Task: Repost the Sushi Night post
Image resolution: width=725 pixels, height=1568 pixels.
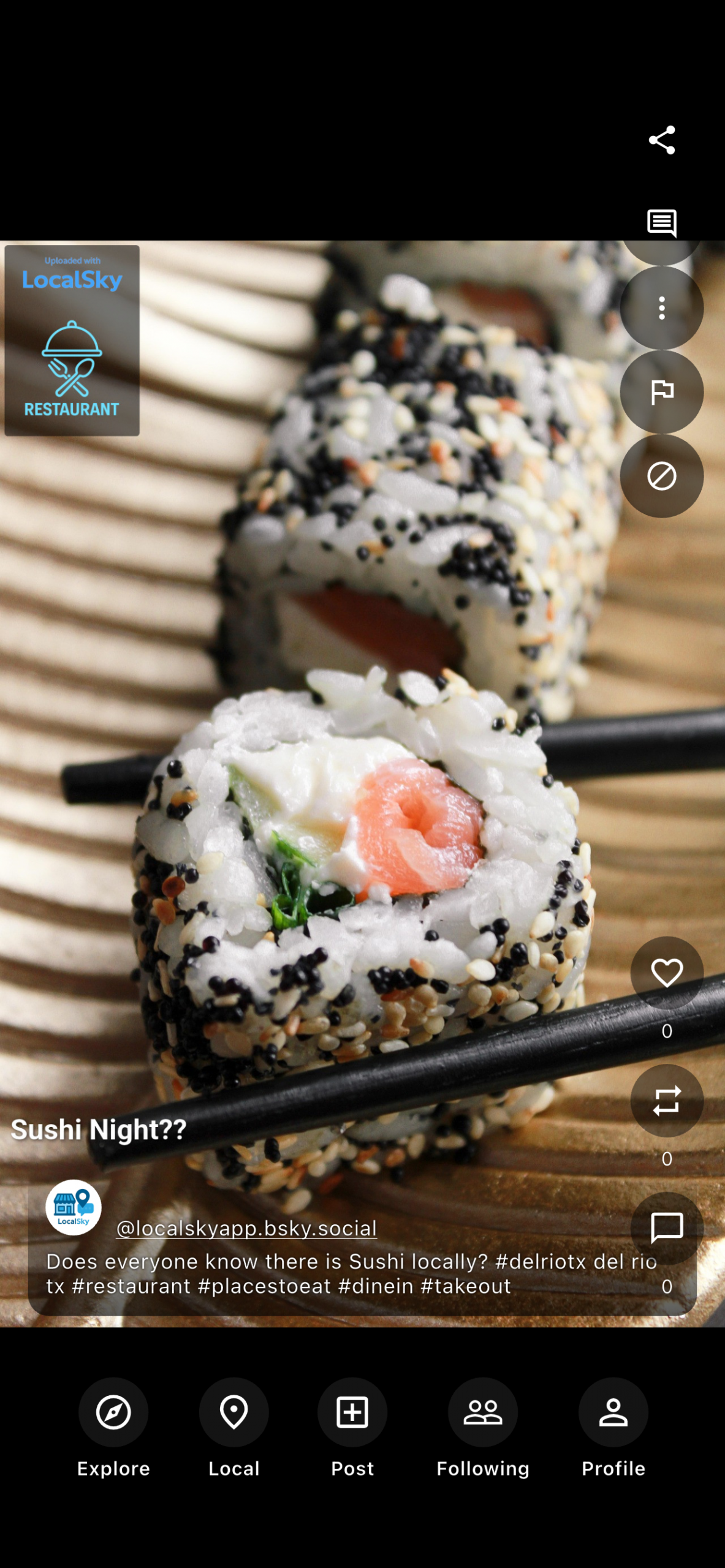Action: coord(666,1101)
